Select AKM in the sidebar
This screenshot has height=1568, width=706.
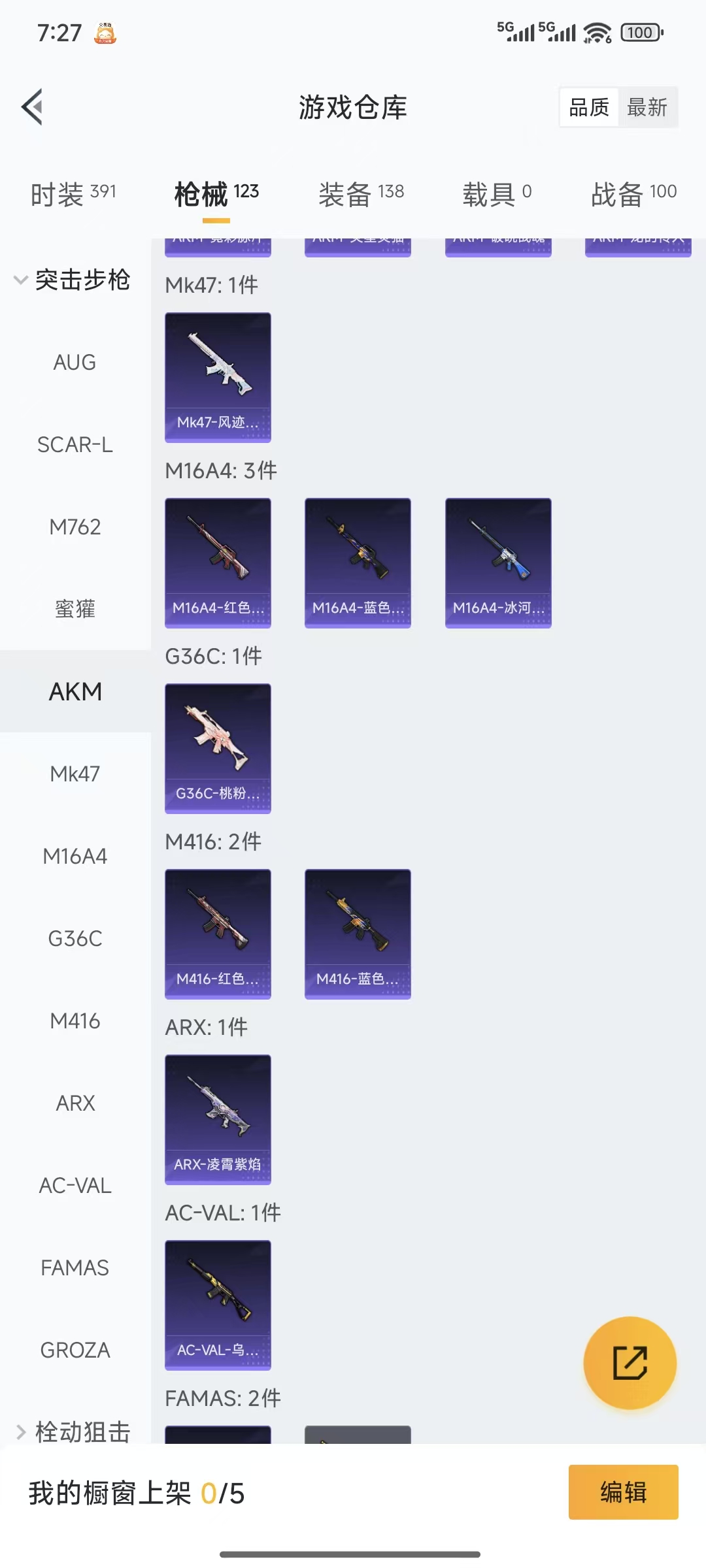[75, 691]
